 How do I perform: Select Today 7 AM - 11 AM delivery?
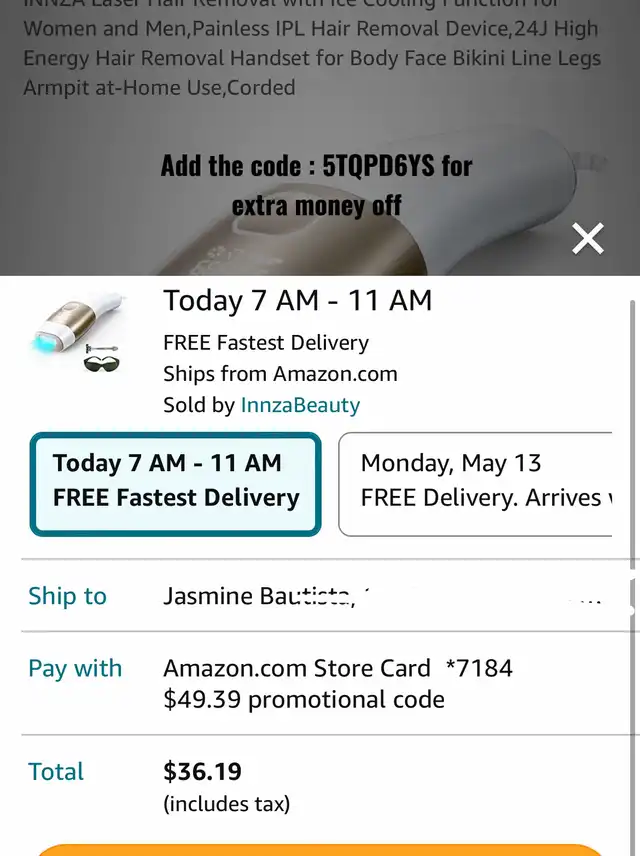pos(176,484)
